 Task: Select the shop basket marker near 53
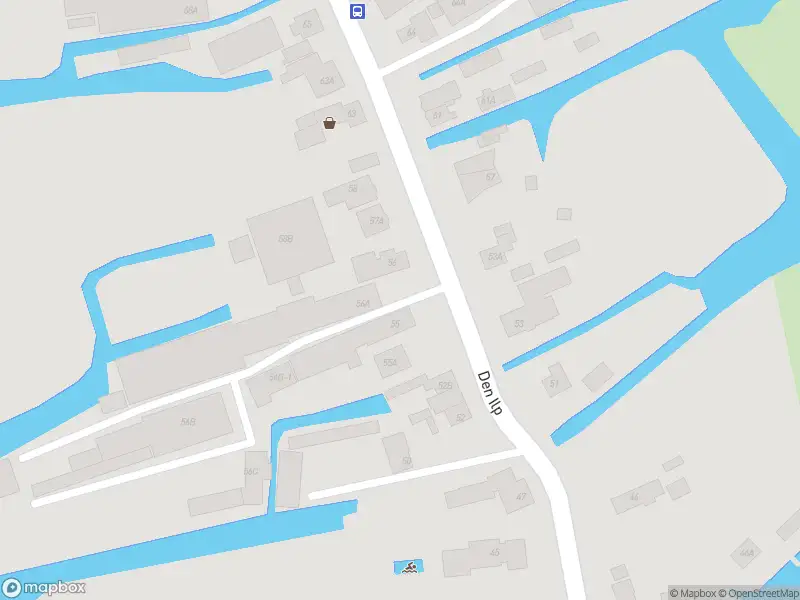[329, 123]
